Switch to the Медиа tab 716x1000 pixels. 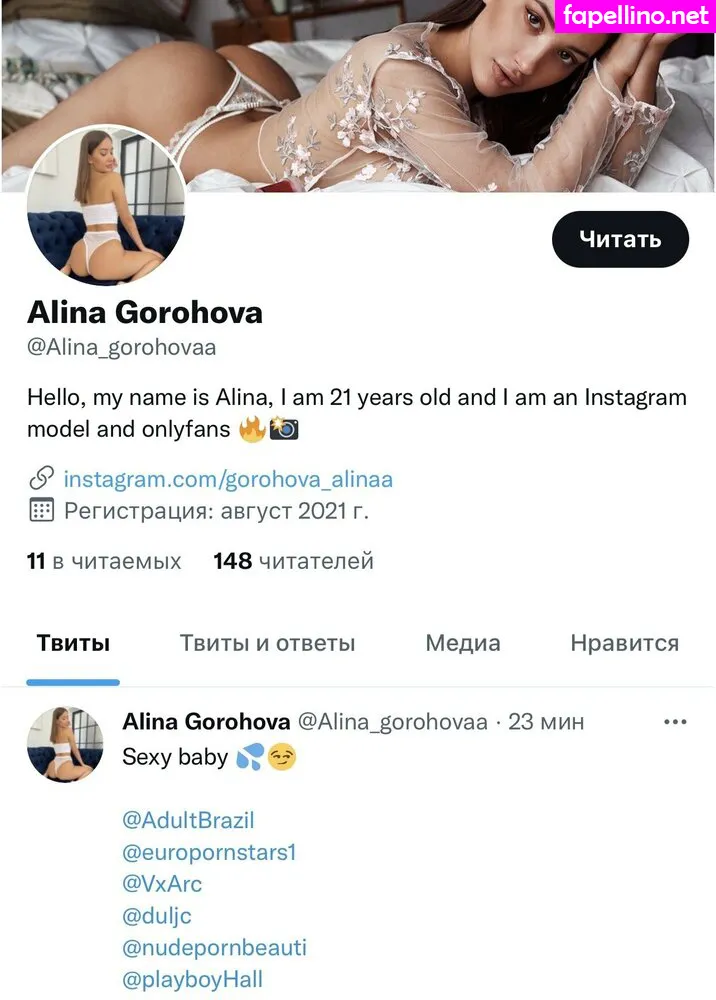(463, 643)
